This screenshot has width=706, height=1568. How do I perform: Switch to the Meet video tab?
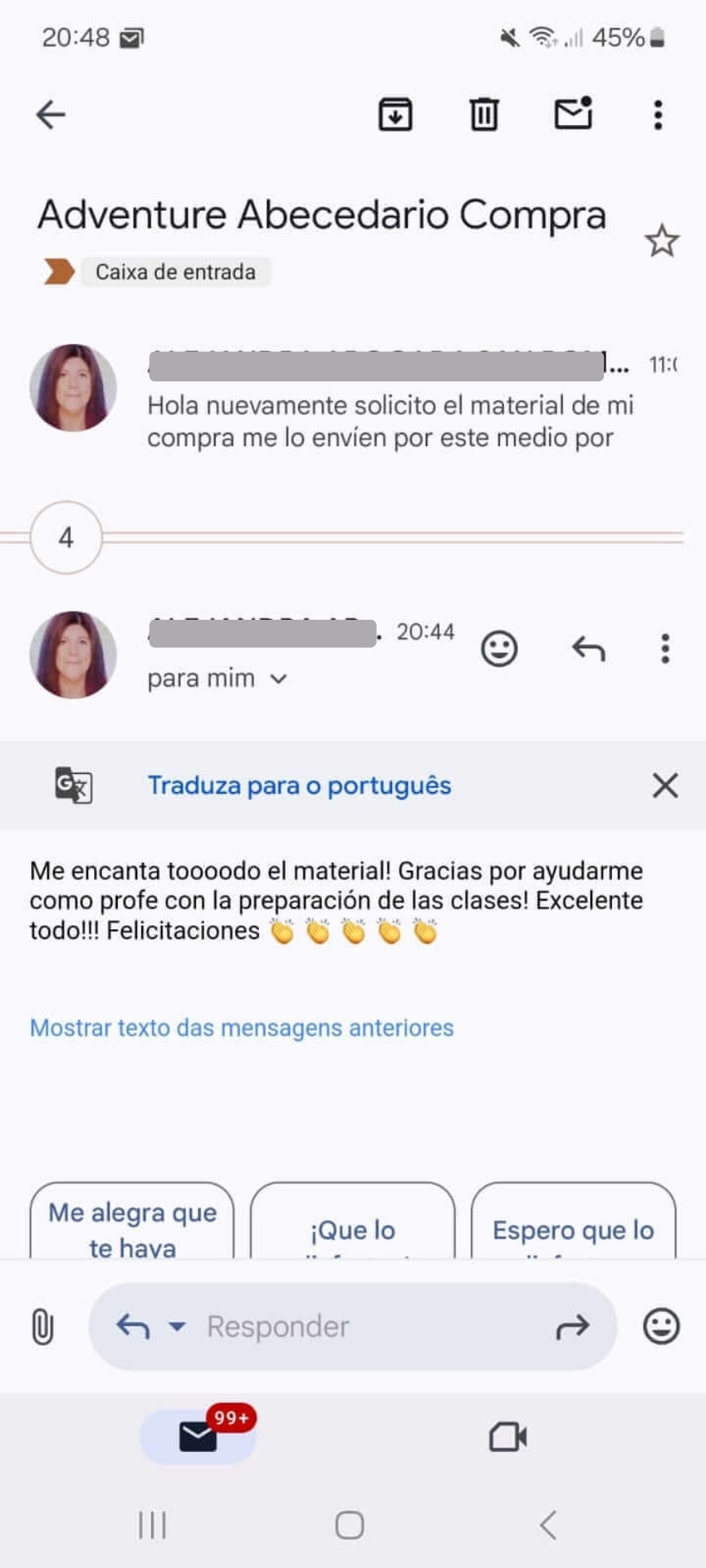coord(507,1437)
